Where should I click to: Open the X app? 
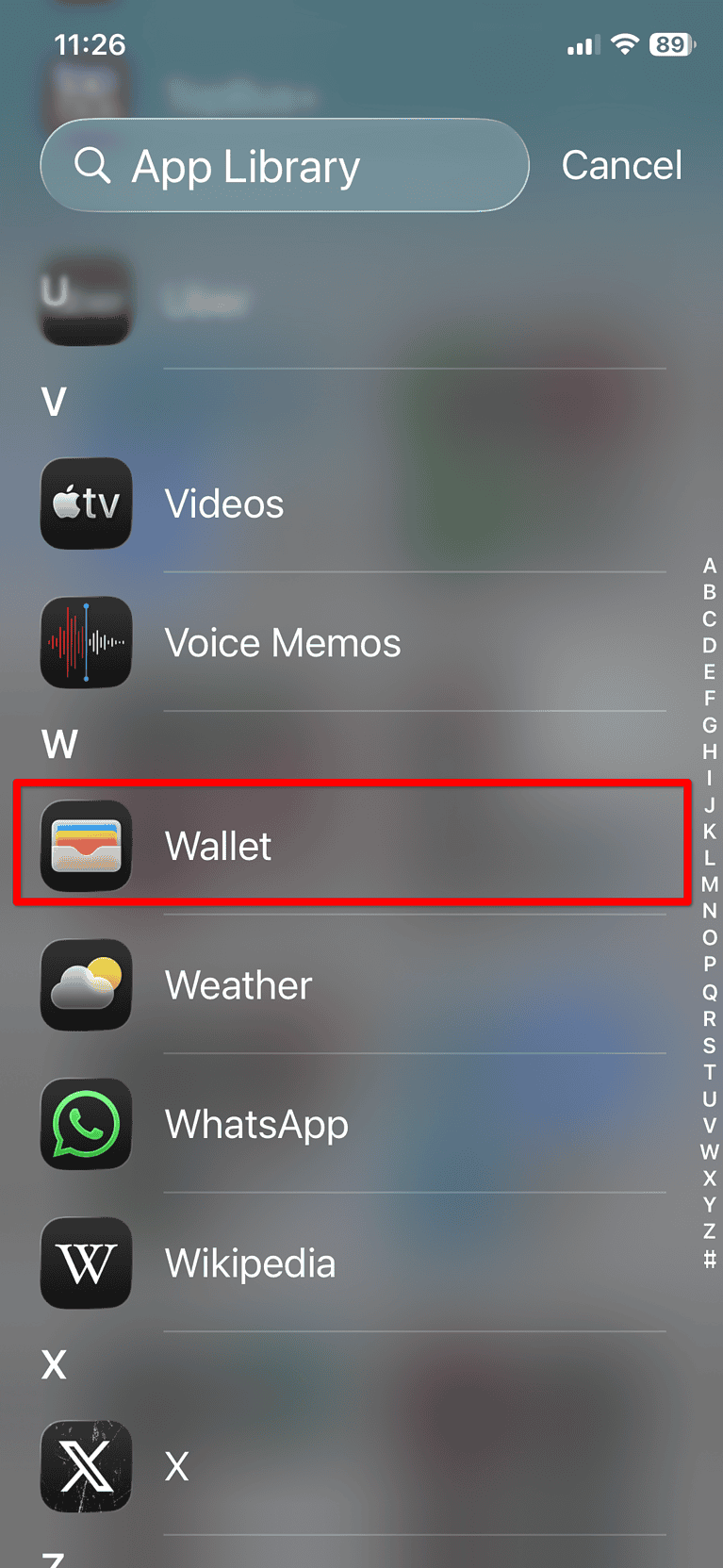[86, 1466]
